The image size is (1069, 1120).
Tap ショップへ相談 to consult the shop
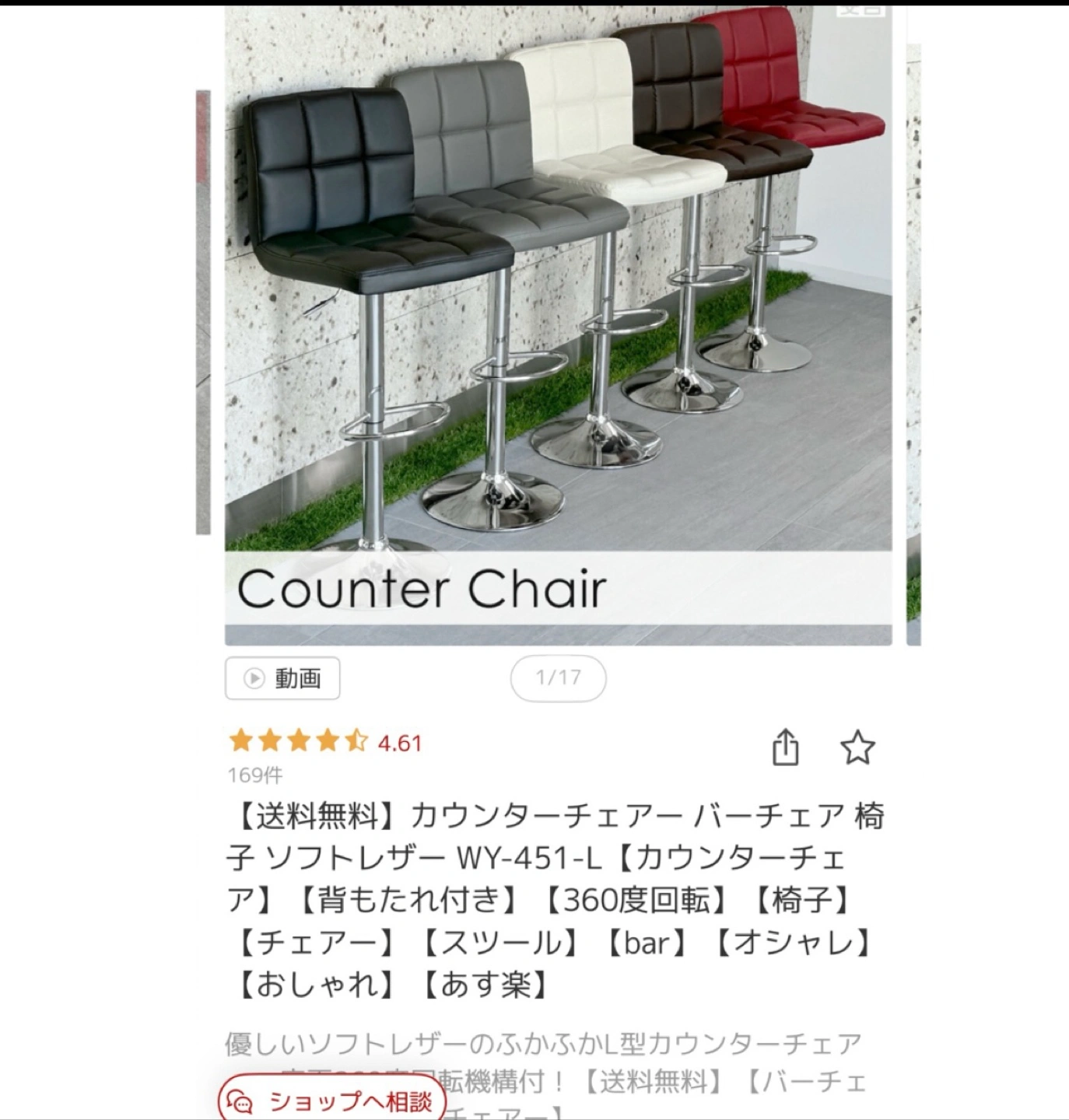(x=333, y=1101)
